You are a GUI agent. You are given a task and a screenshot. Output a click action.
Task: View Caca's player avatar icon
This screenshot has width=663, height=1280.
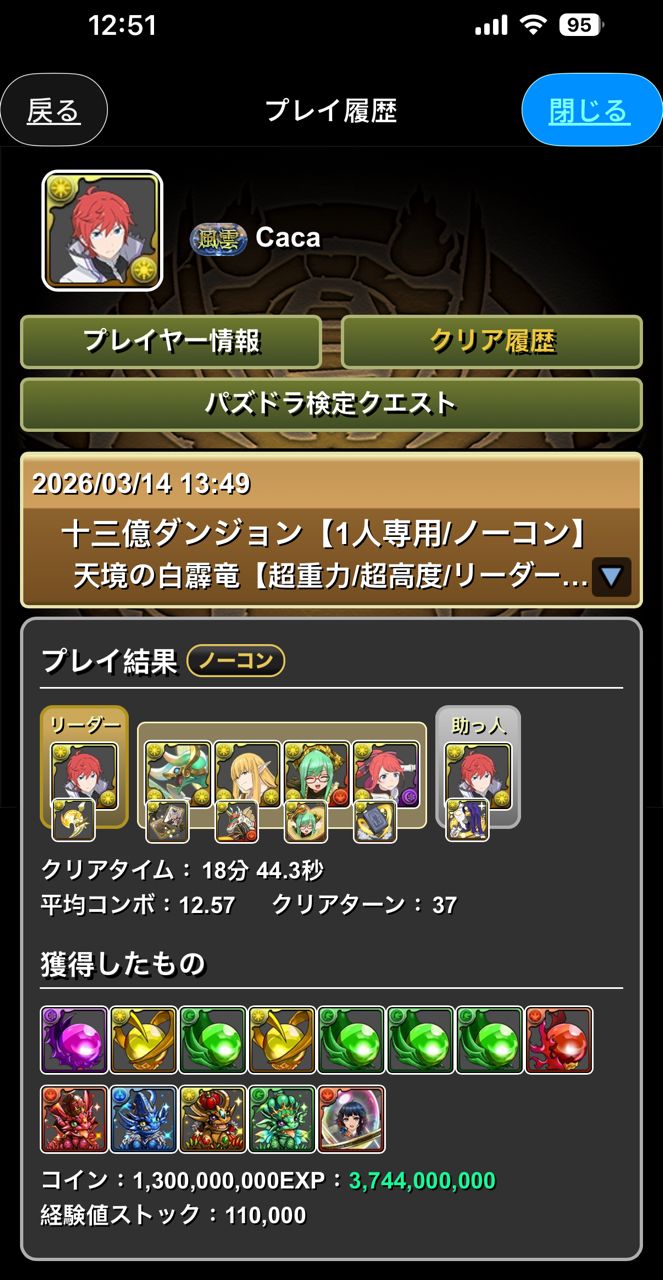(x=102, y=230)
